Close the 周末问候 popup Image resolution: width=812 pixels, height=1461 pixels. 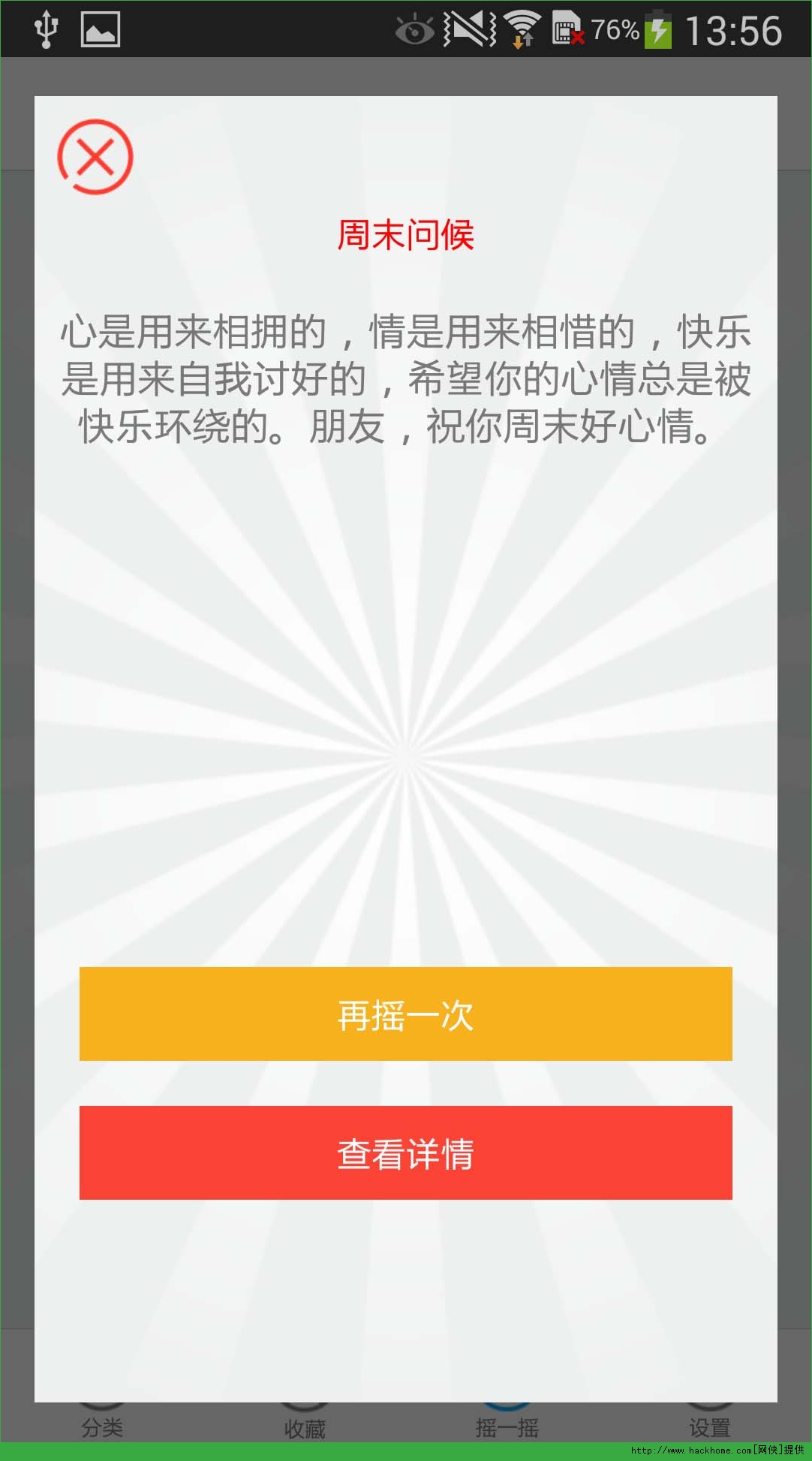pyautogui.click(x=95, y=156)
